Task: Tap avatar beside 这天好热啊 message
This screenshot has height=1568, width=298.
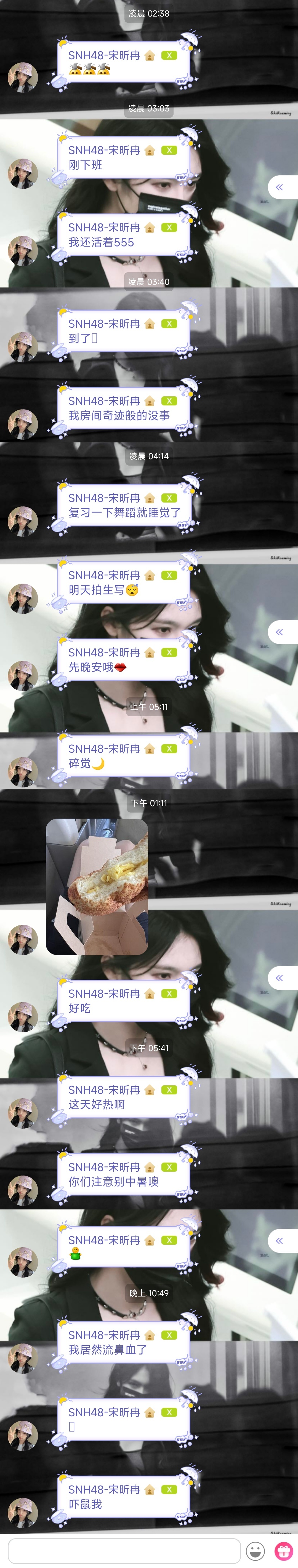Action: [x=23, y=1113]
